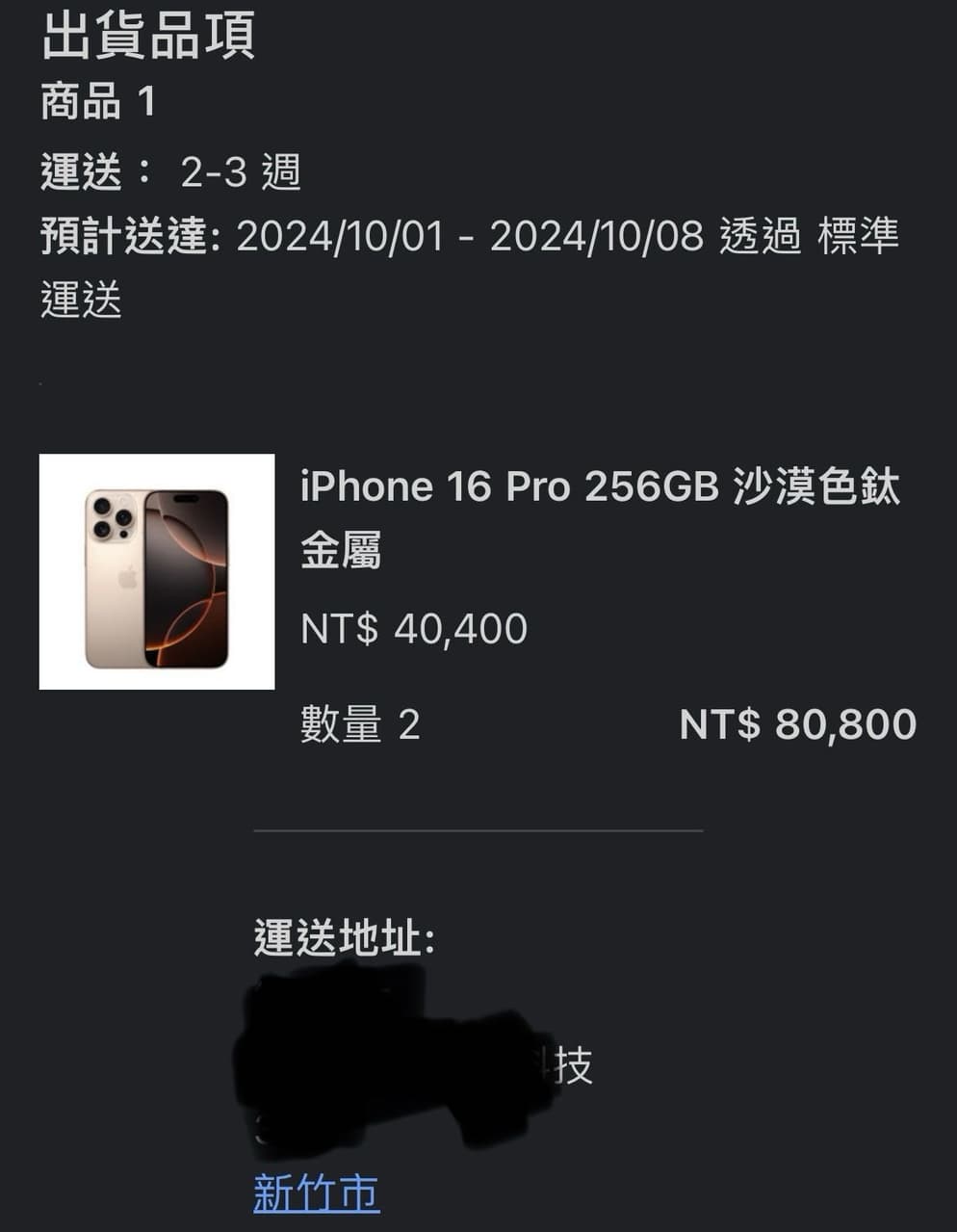Open the 新竹市 address link
957x1232 pixels.
317,1193
